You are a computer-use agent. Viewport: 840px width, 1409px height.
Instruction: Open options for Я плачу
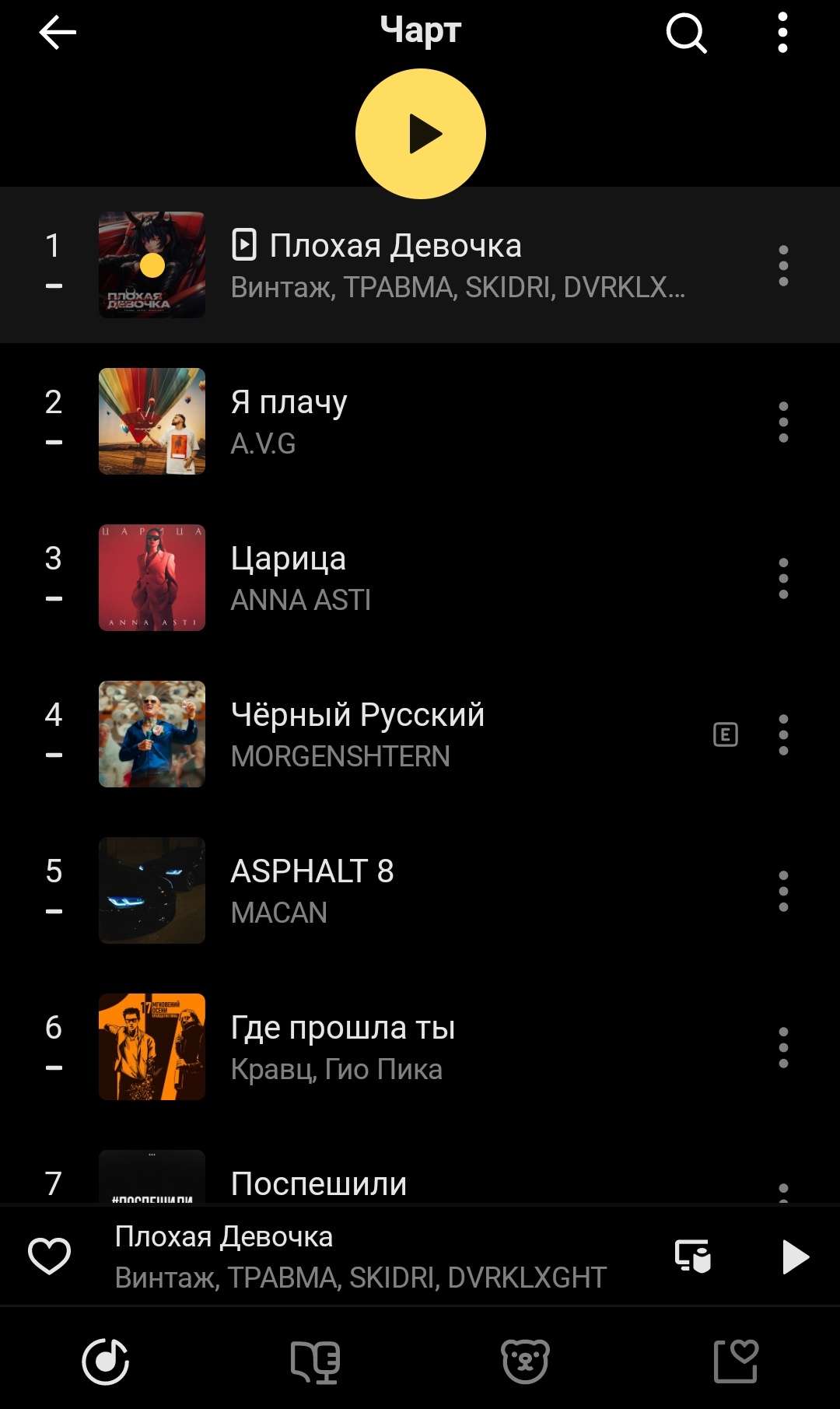(783, 422)
